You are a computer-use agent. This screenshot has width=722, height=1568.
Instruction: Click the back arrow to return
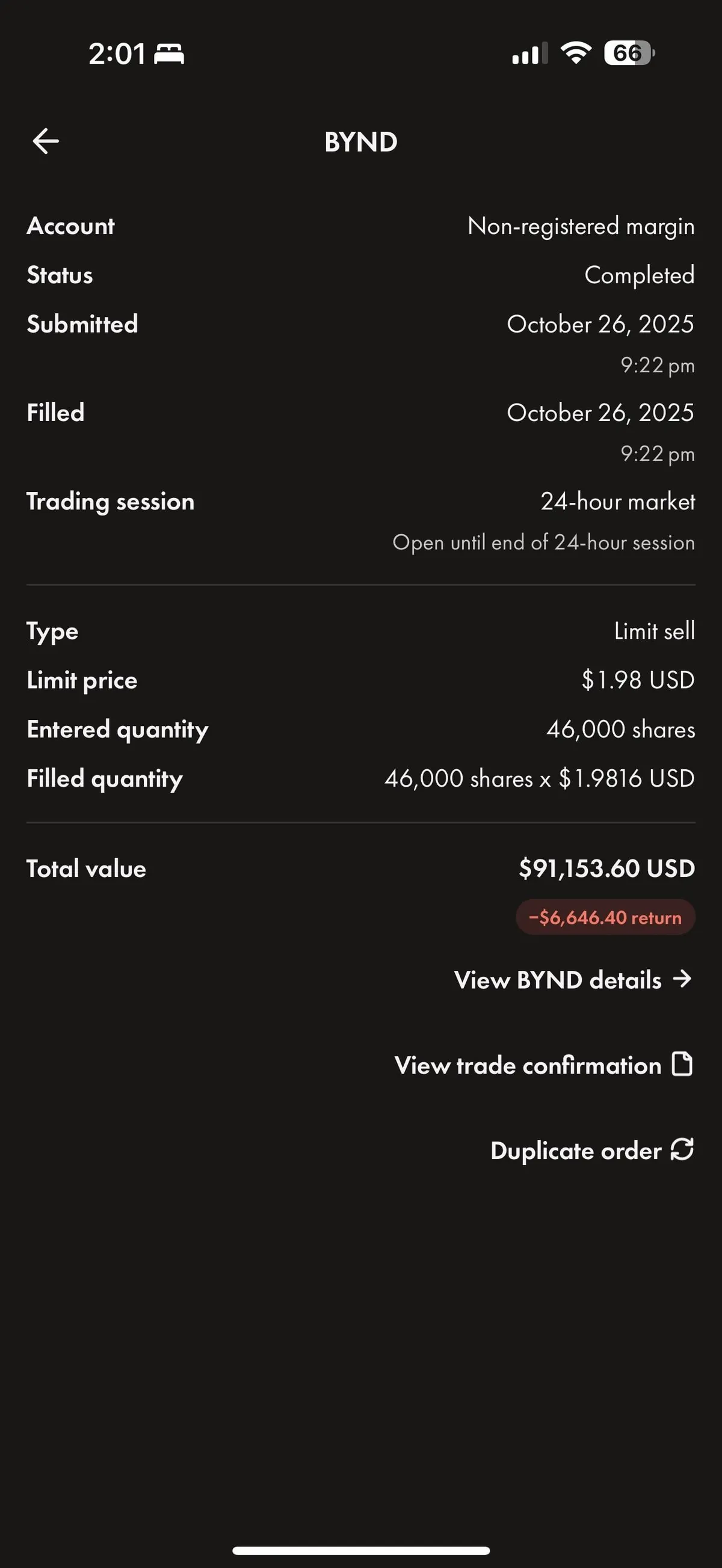pyautogui.click(x=45, y=141)
